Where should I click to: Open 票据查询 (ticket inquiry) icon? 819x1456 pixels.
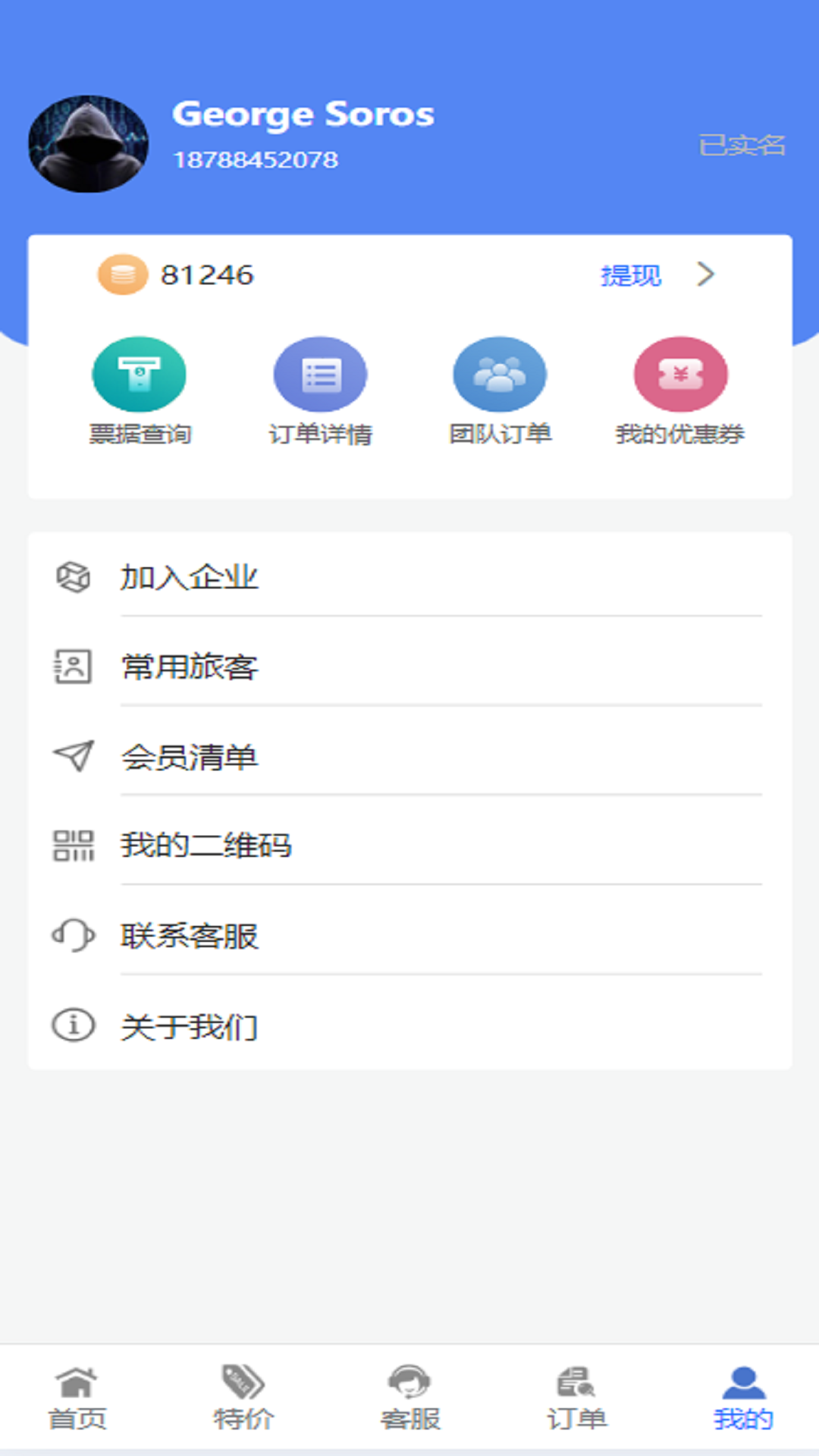tap(140, 374)
